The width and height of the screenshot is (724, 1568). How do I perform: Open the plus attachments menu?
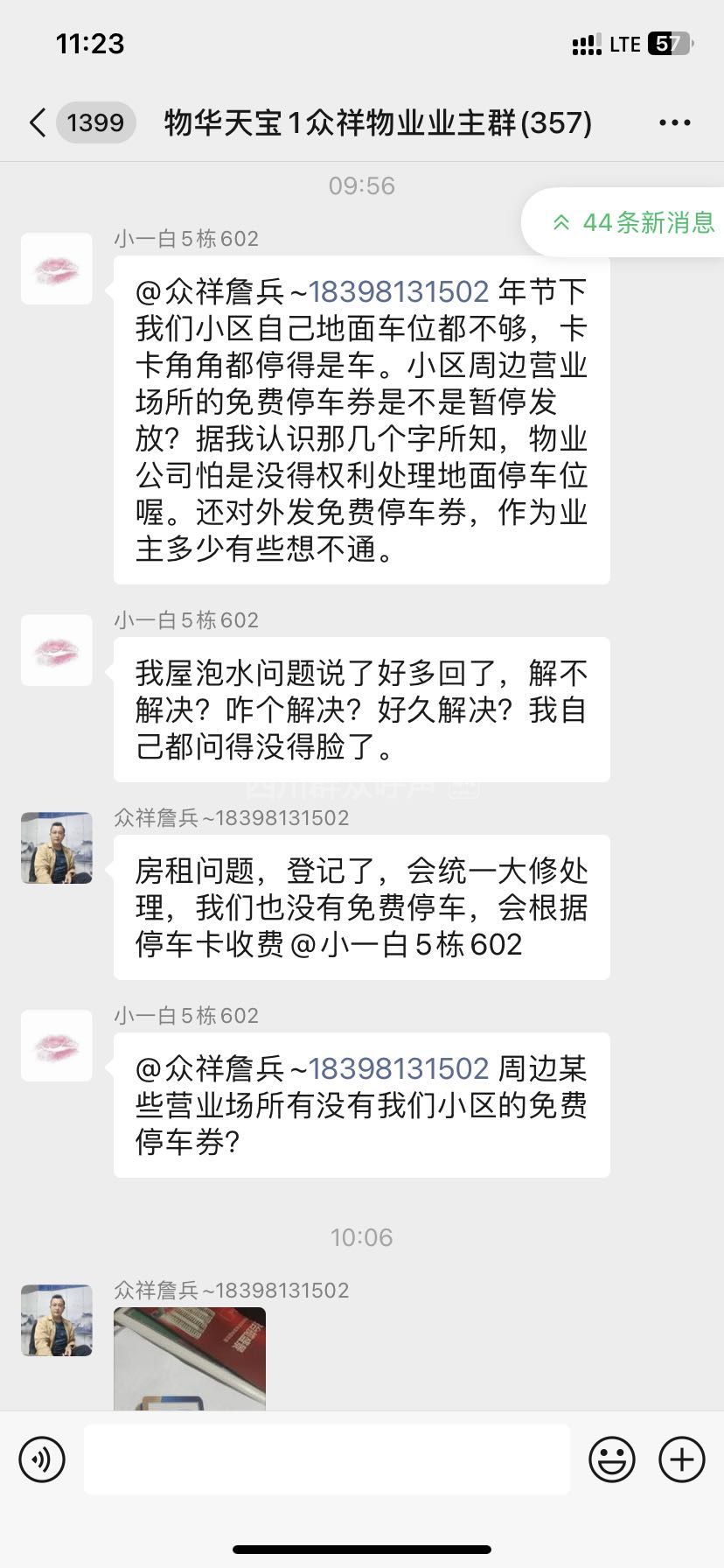click(681, 1459)
